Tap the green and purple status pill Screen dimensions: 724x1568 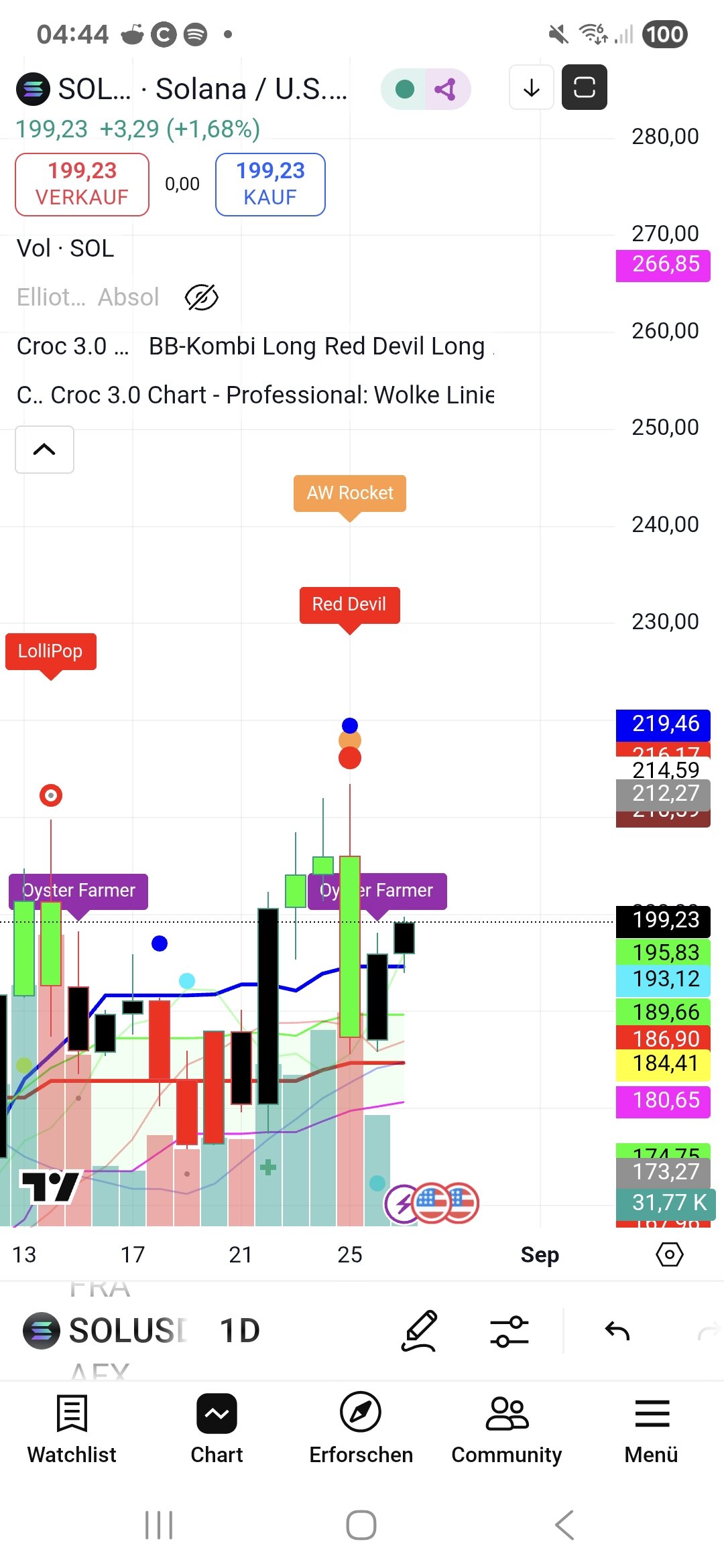(x=425, y=88)
